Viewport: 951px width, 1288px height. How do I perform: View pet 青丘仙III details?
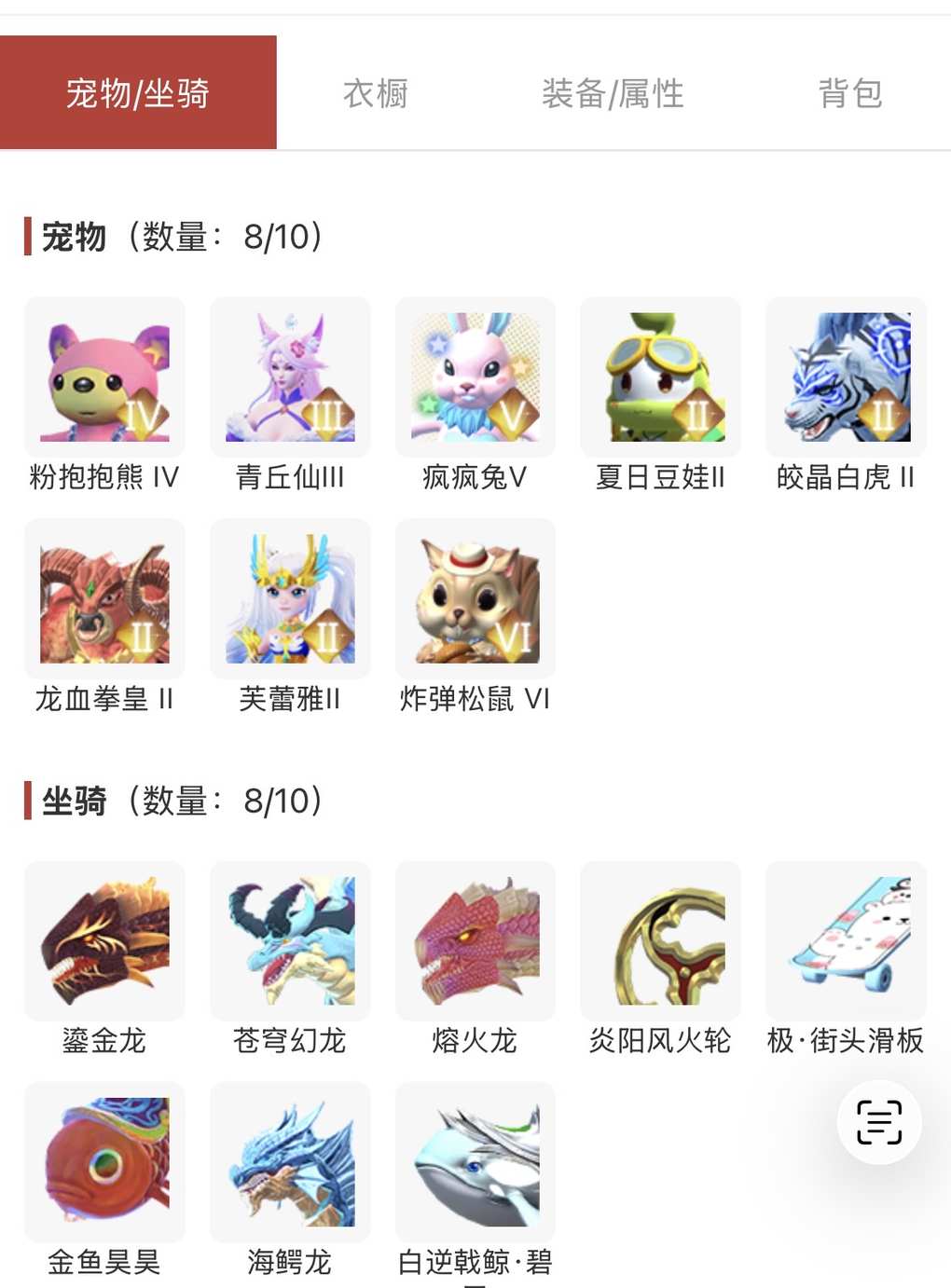pyautogui.click(x=290, y=377)
